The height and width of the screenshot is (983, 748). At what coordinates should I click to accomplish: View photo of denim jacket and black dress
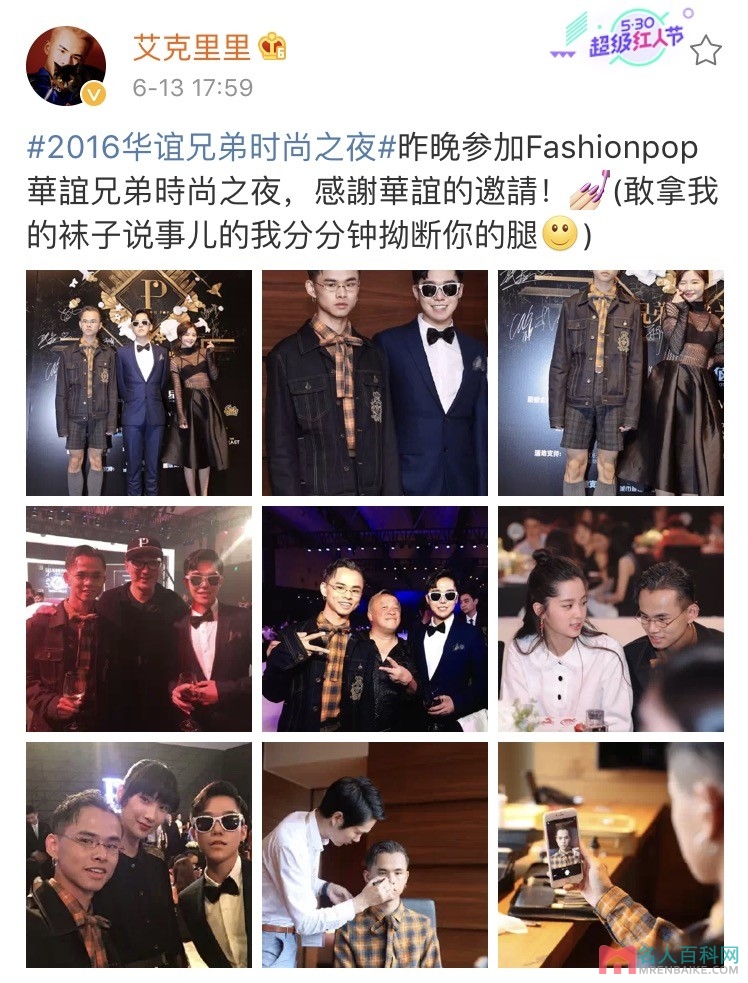tap(611, 383)
